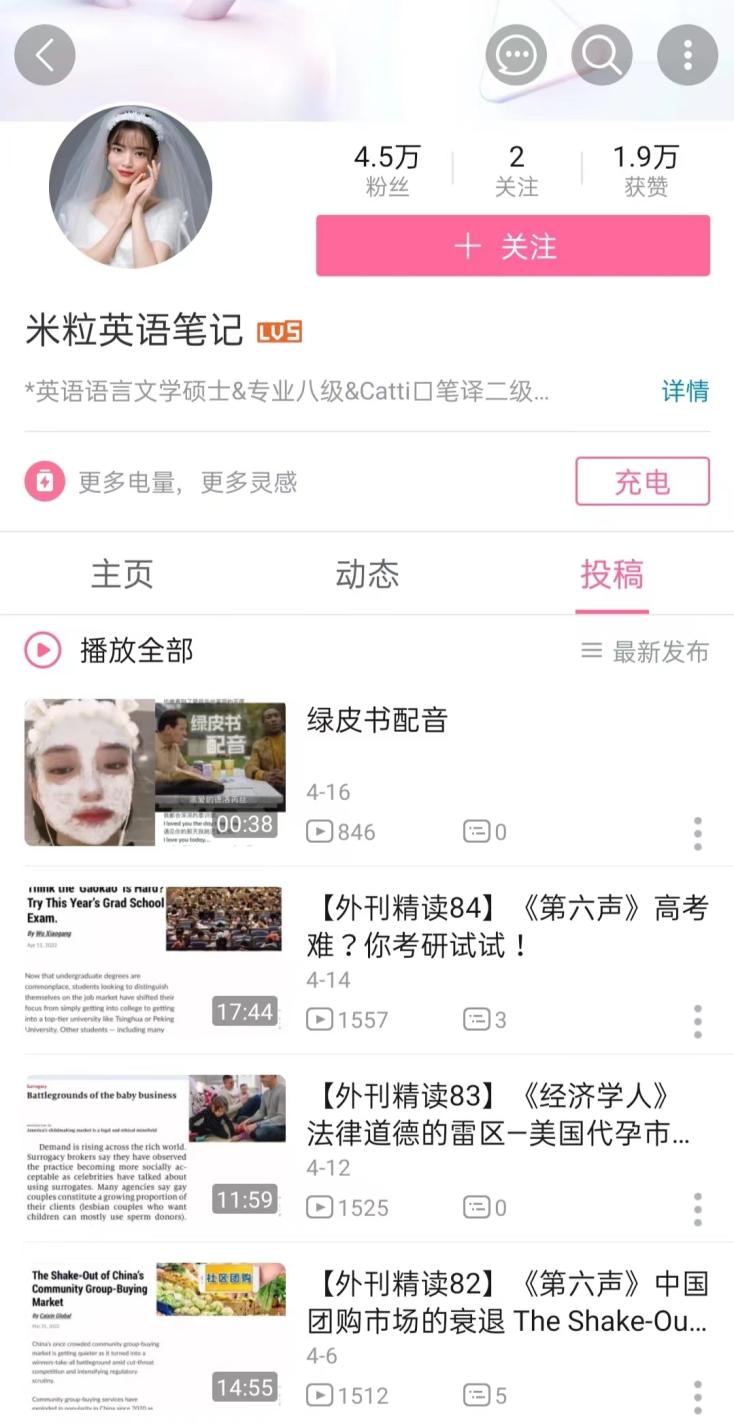Image resolution: width=734 pixels, height=1425 pixels.
Task: Open 外刊精读84 高考难 video
Action: (507, 926)
